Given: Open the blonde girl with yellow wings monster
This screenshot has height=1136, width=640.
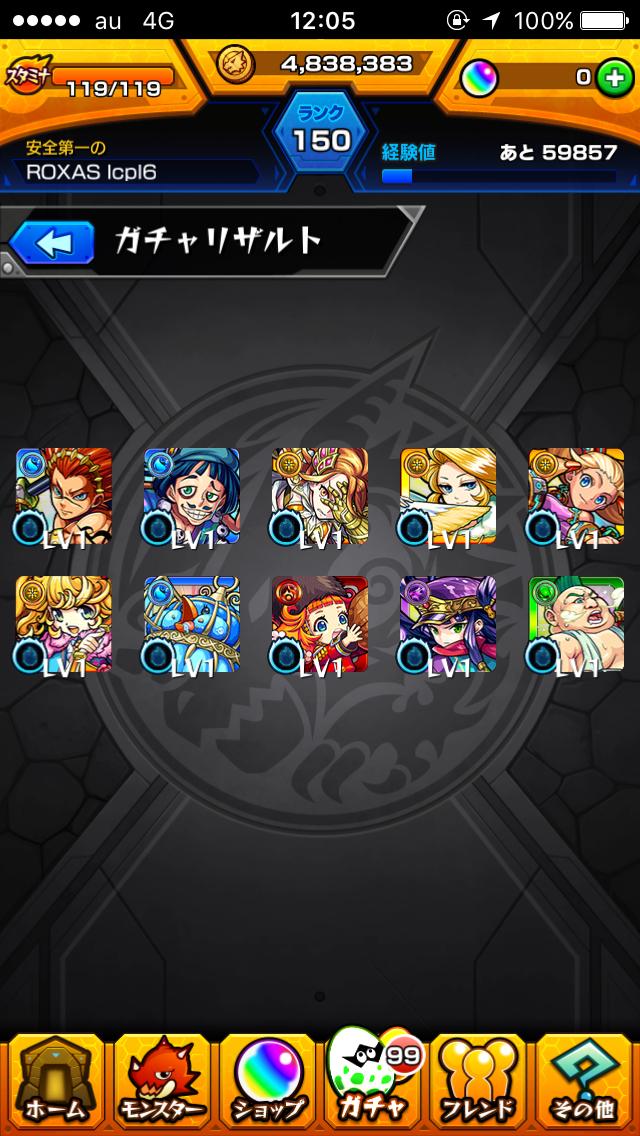Looking at the screenshot, I should [x=448, y=496].
